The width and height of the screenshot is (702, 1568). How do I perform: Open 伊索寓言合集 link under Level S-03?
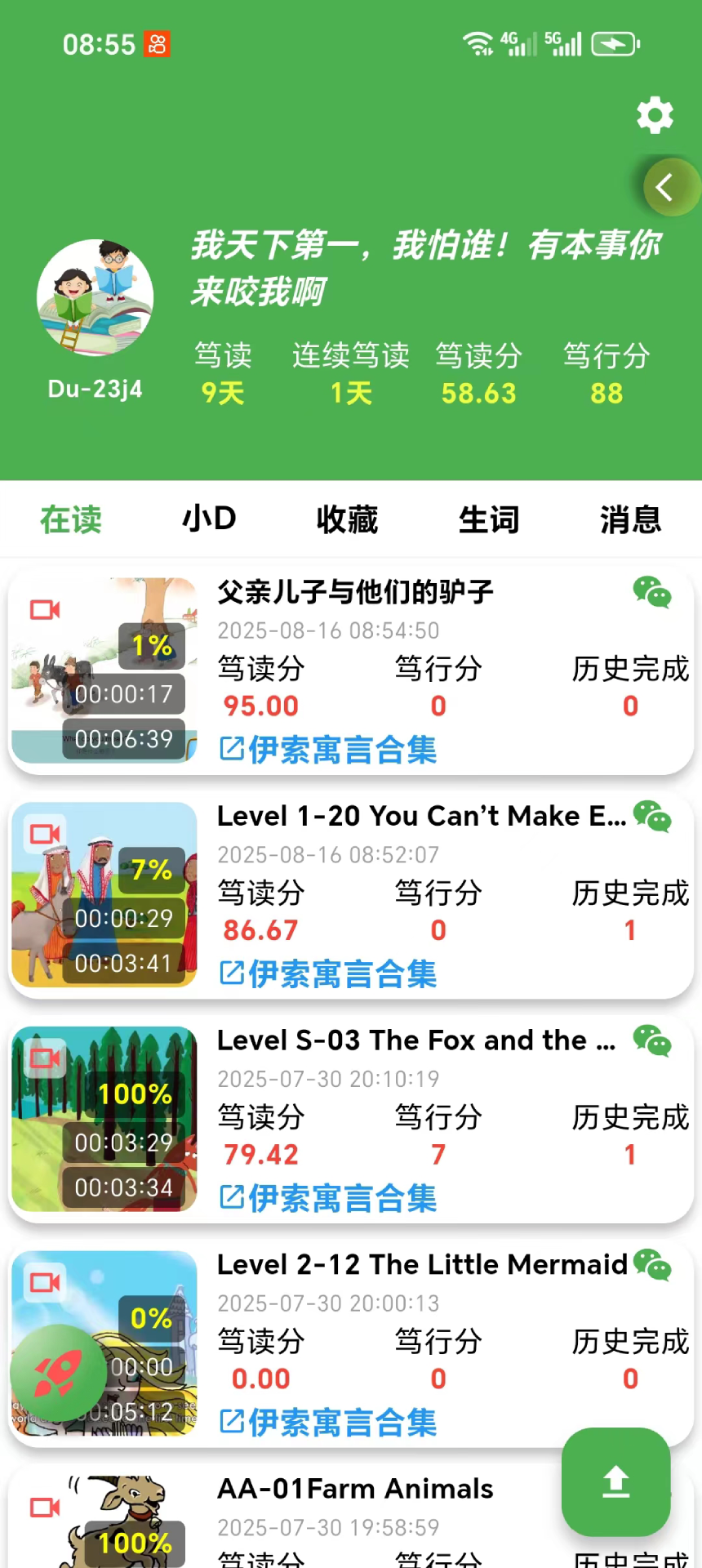[x=329, y=1198]
